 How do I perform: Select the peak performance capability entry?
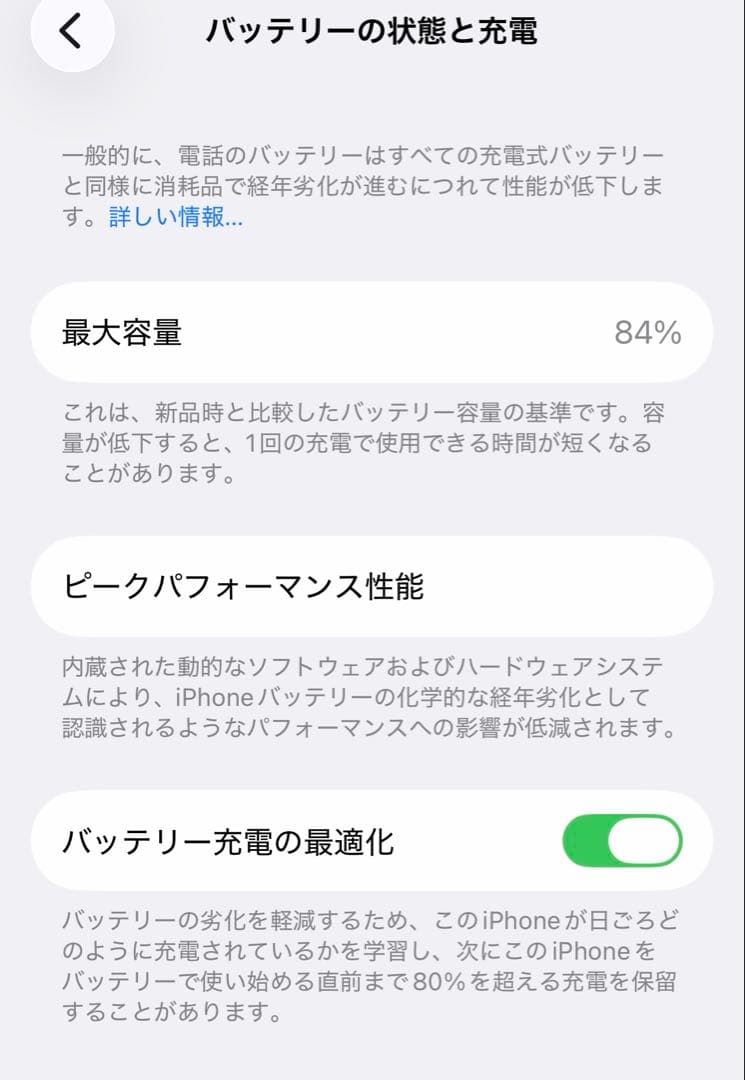click(x=372, y=587)
